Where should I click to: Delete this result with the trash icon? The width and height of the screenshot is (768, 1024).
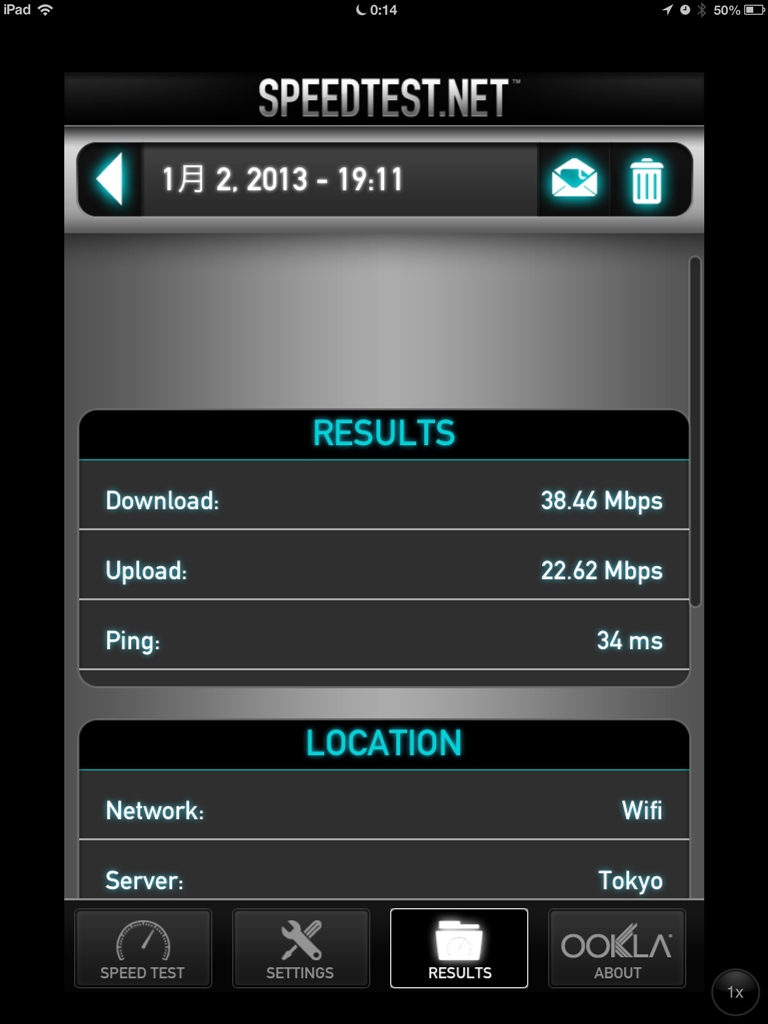646,181
